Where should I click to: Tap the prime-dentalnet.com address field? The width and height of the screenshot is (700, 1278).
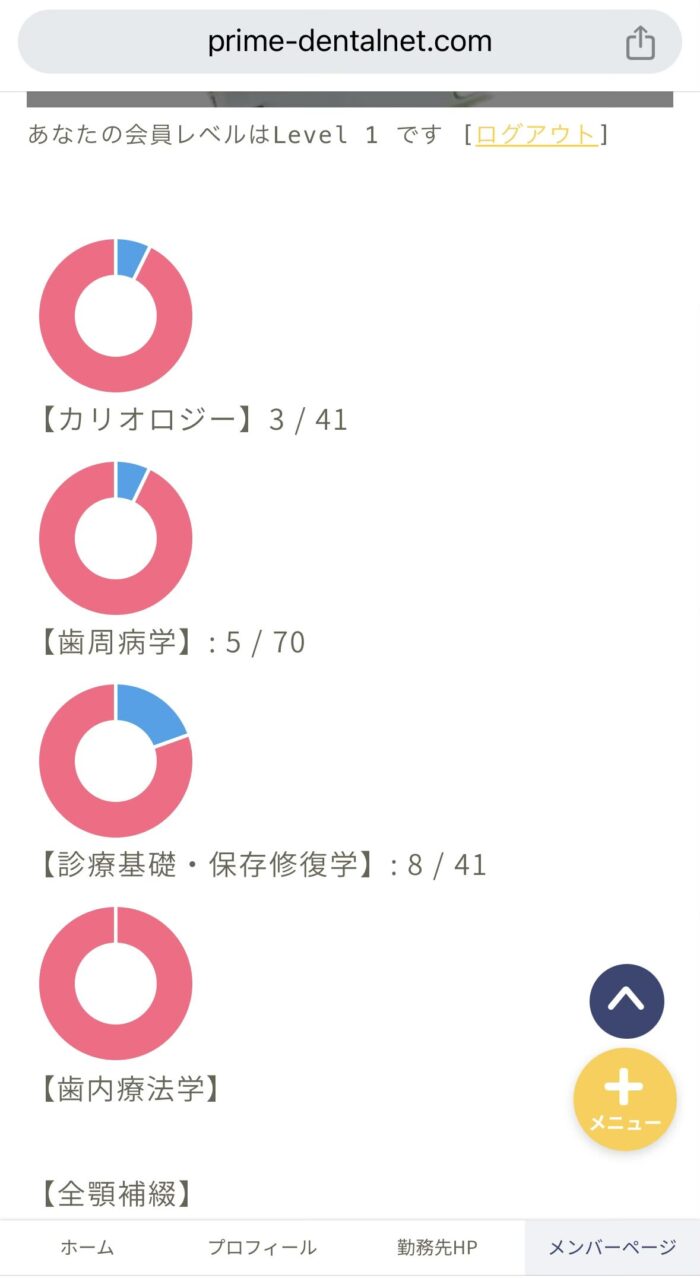coord(350,42)
